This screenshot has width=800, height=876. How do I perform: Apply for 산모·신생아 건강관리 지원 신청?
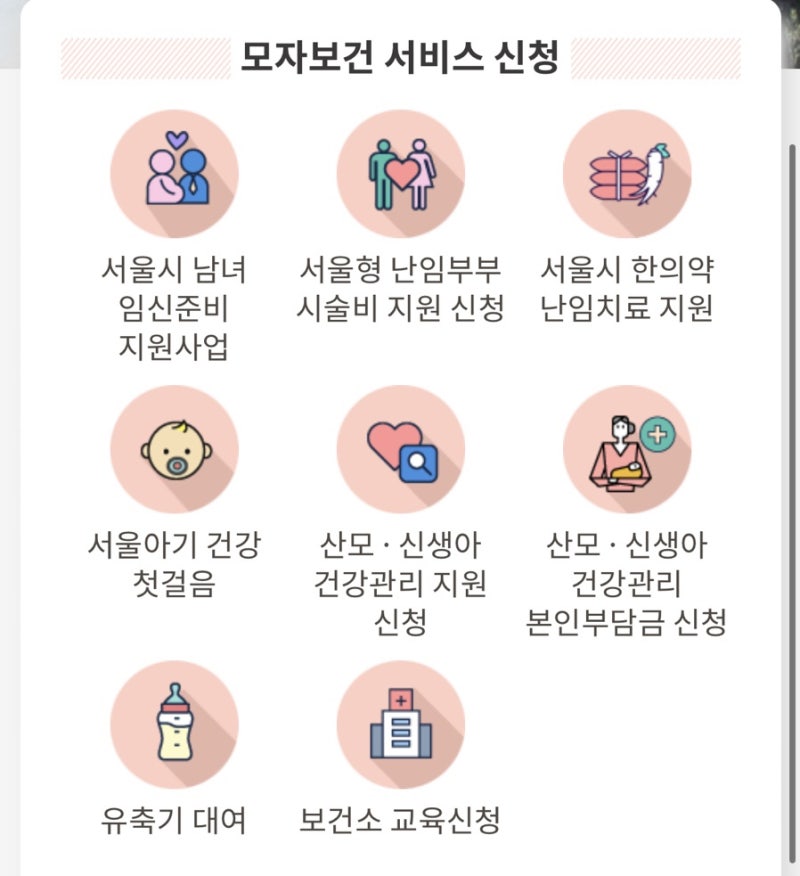[400, 449]
